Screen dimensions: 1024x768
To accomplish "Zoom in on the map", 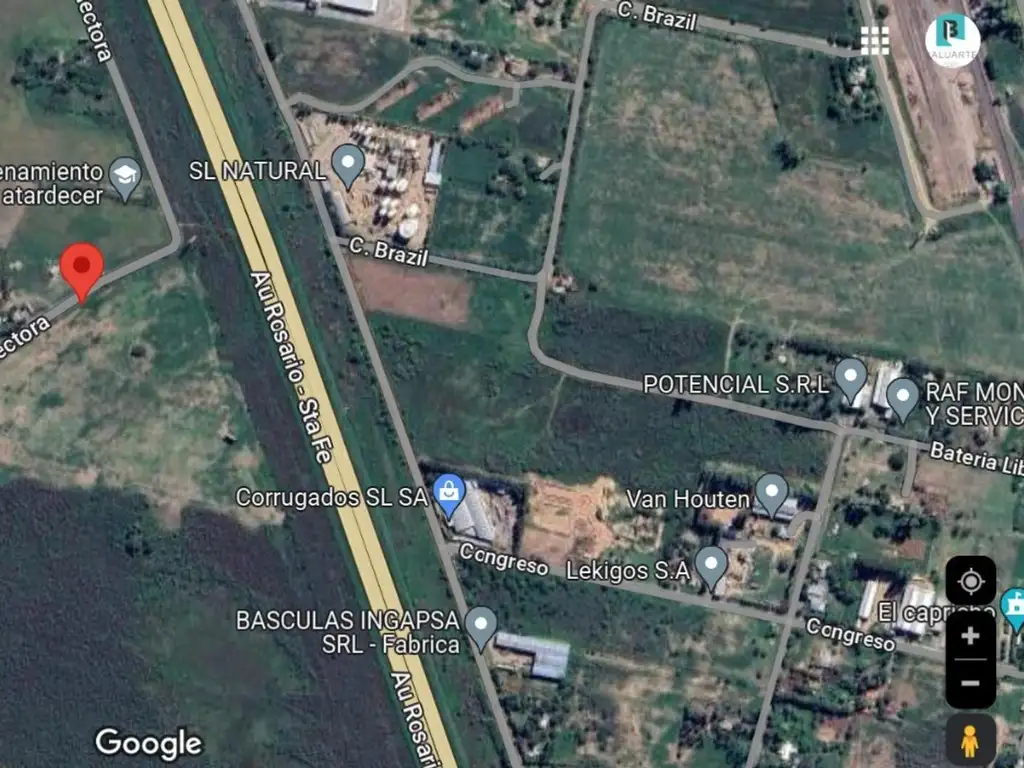I will point(970,636).
